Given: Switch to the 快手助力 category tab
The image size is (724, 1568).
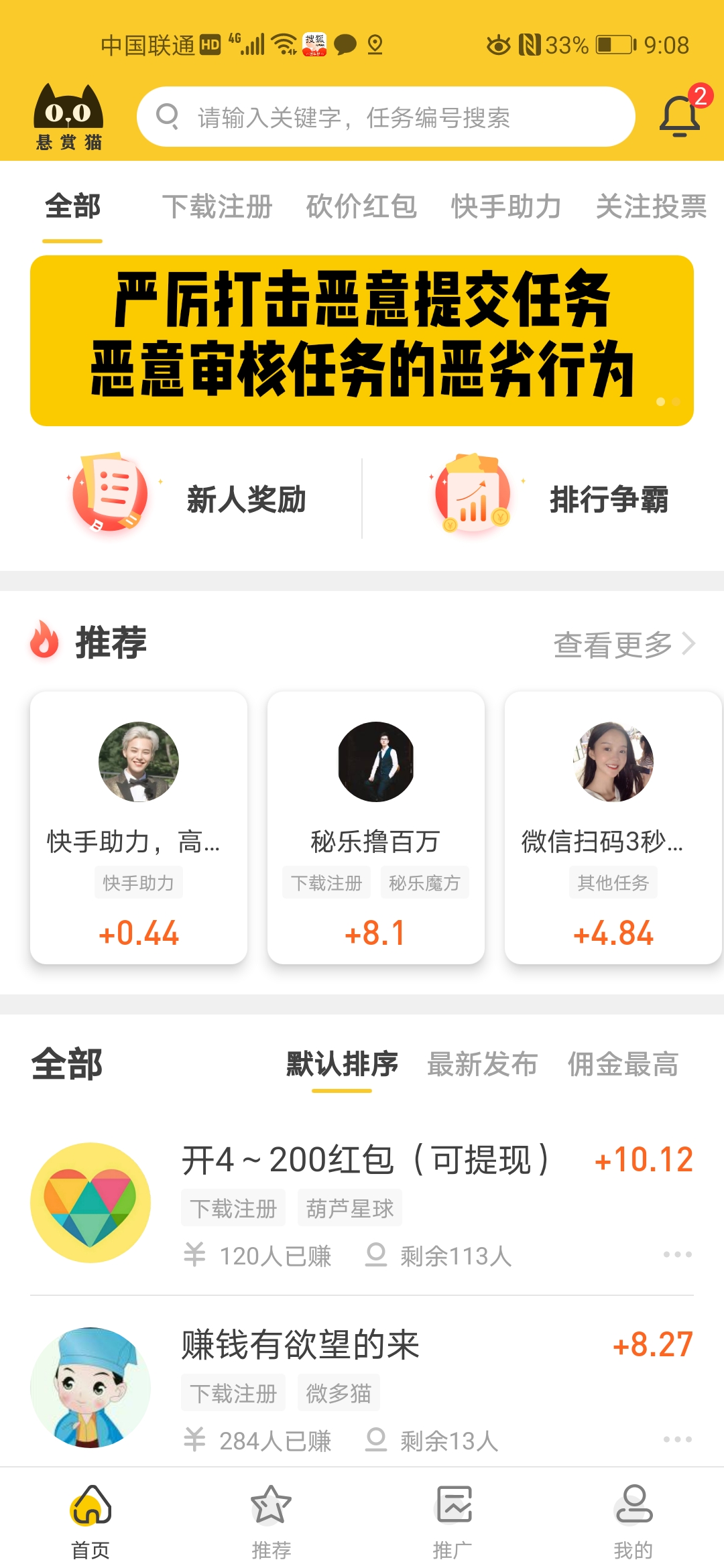Looking at the screenshot, I should (506, 206).
